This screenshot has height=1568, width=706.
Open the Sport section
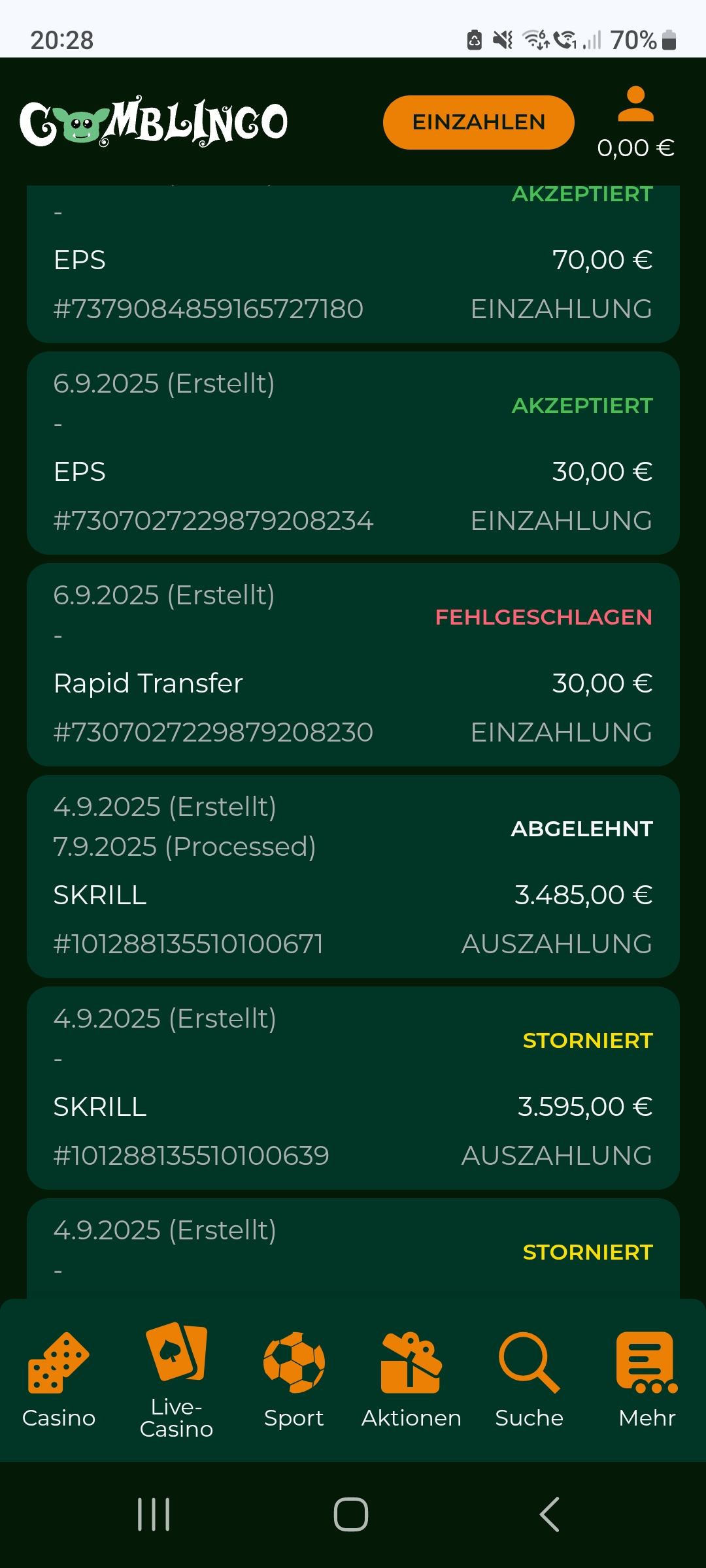294,1380
